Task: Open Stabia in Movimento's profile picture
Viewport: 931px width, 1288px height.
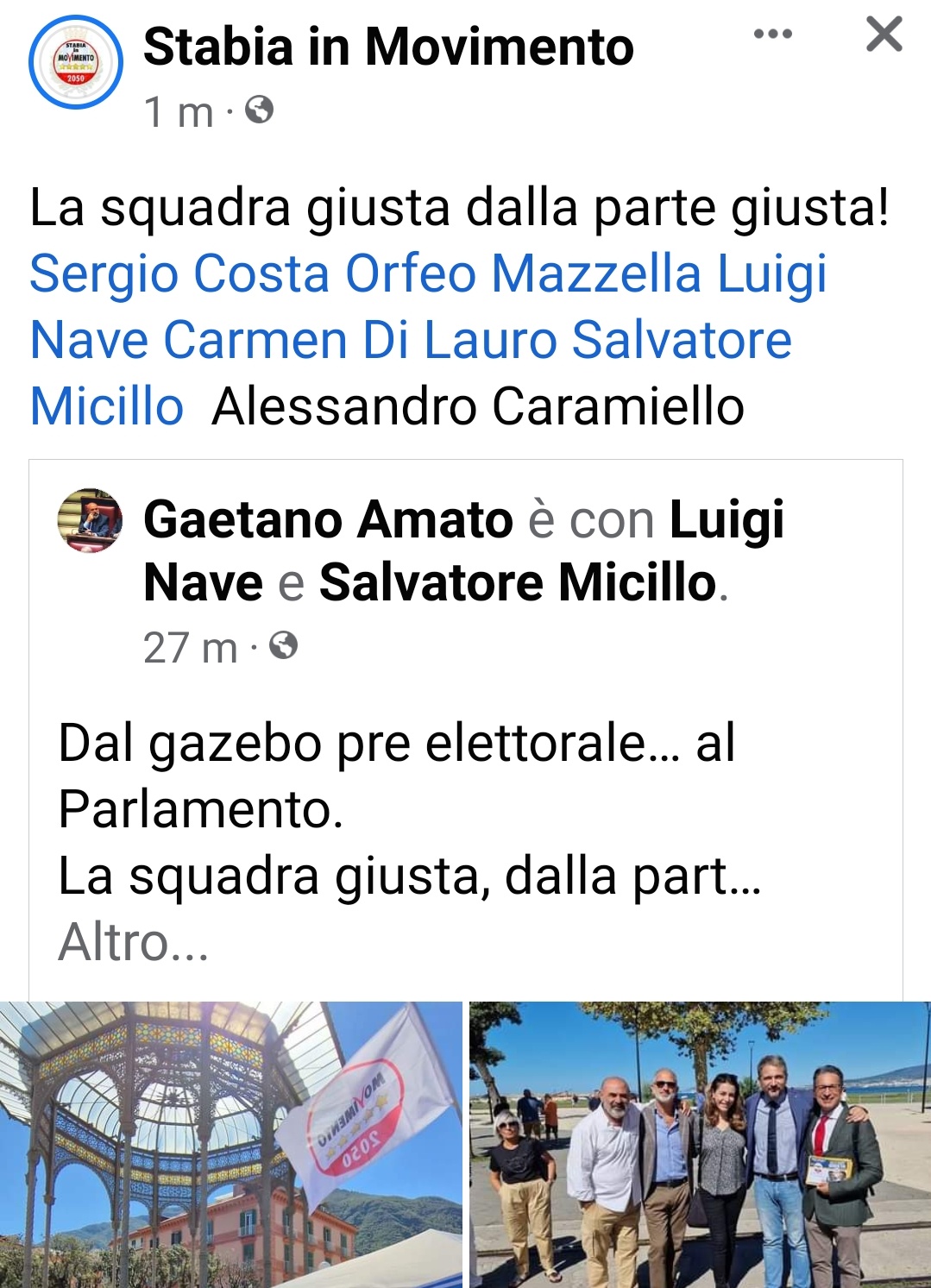Action: 76,63
